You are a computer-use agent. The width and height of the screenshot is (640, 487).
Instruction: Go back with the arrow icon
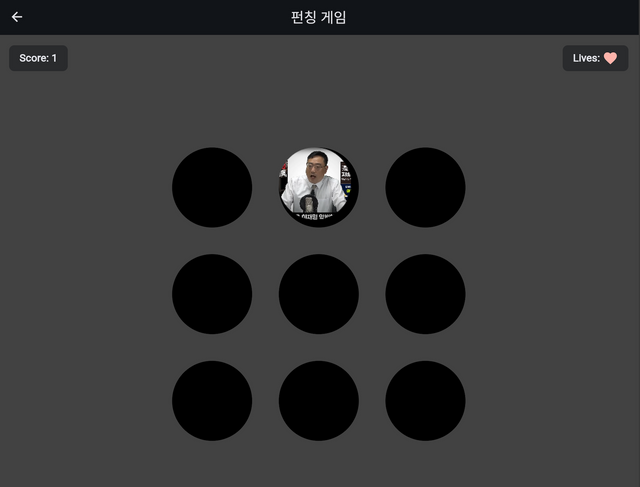tap(17, 17)
